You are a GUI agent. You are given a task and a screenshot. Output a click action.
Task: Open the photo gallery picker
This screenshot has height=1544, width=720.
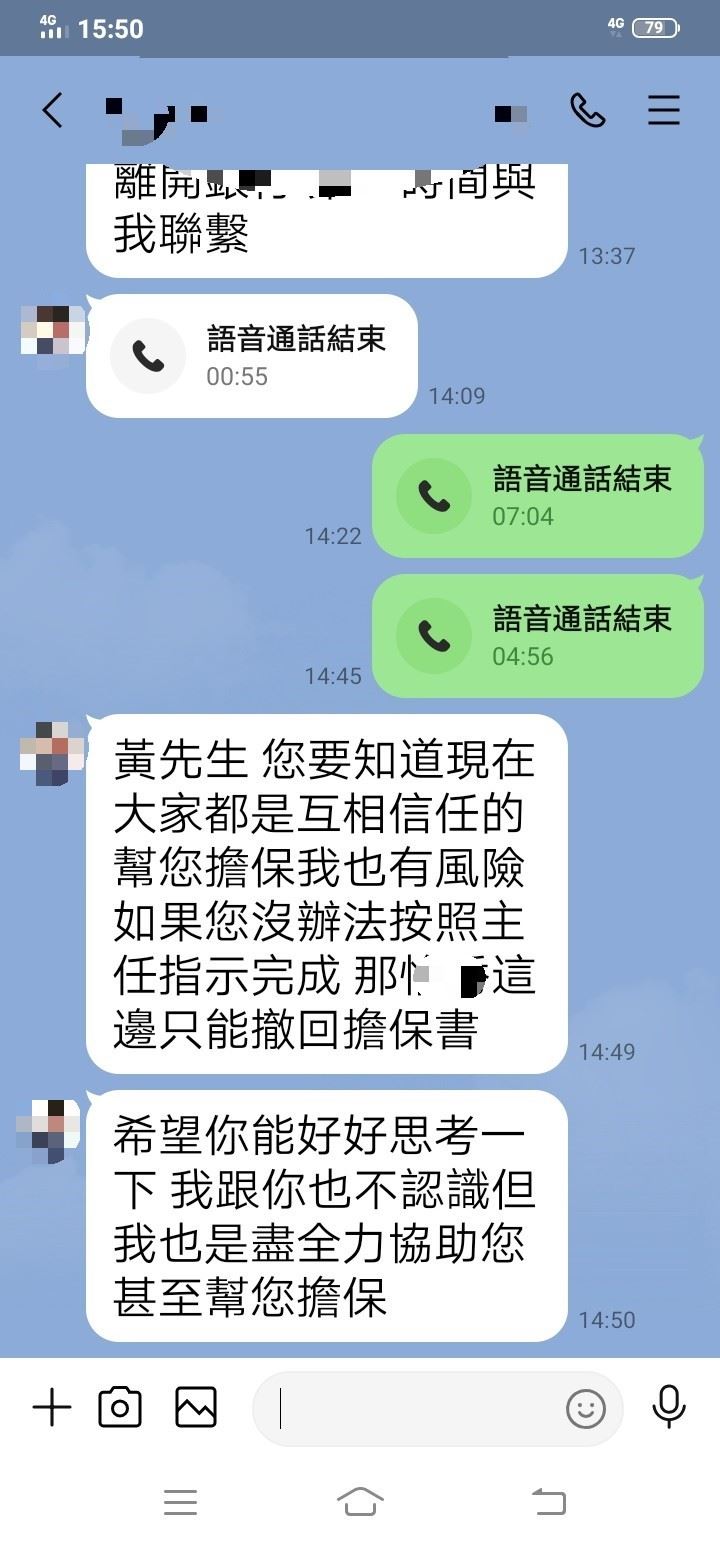pyautogui.click(x=196, y=1408)
